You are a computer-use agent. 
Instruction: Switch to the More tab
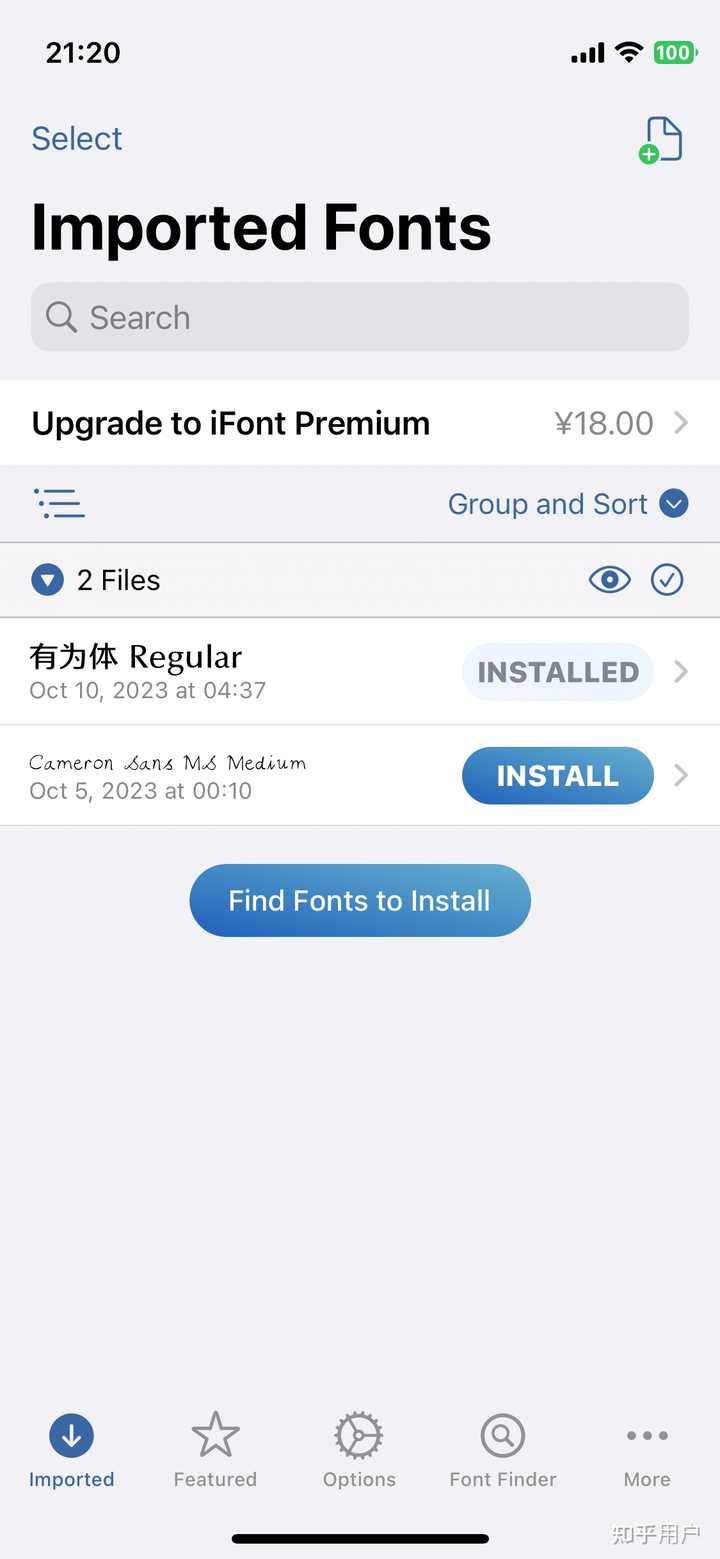point(646,1450)
